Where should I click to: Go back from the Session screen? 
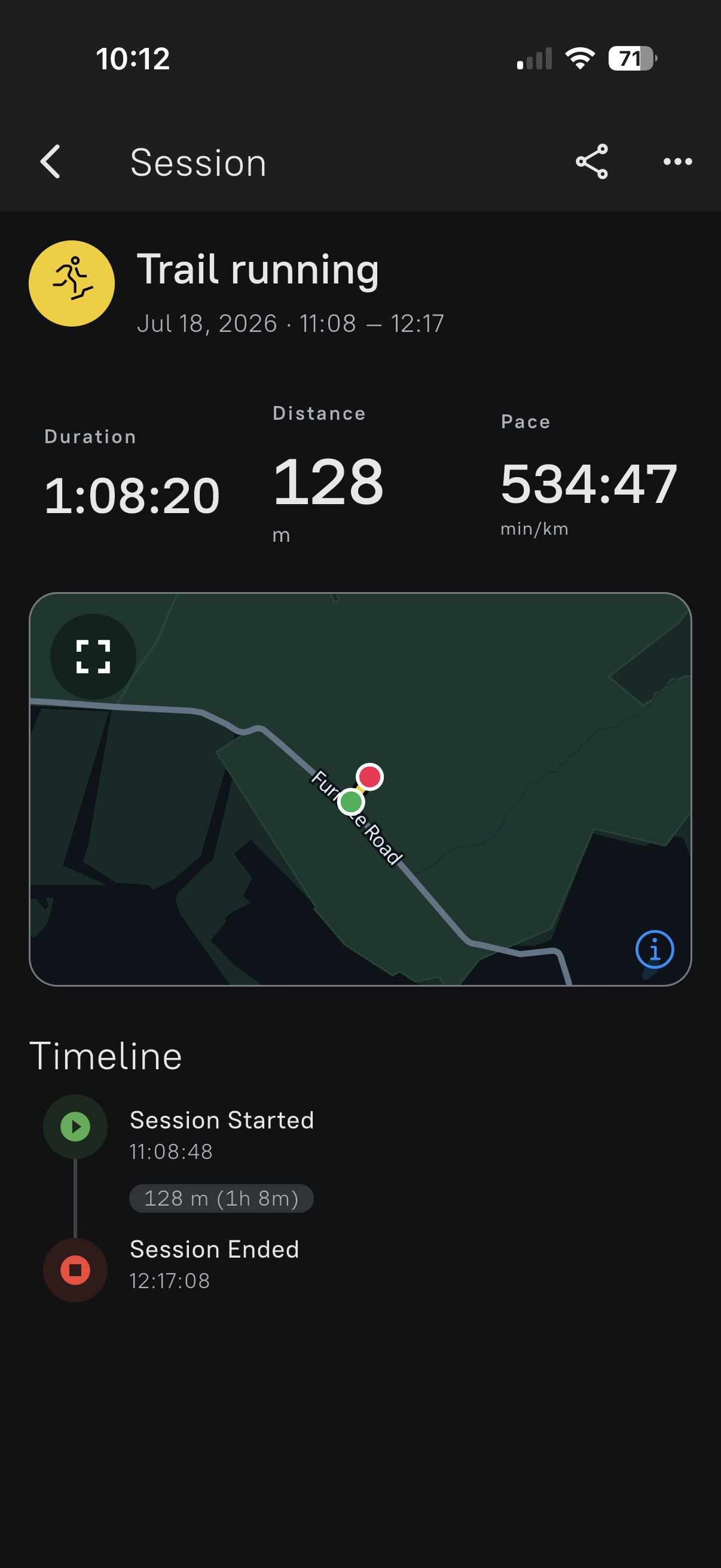(50, 162)
